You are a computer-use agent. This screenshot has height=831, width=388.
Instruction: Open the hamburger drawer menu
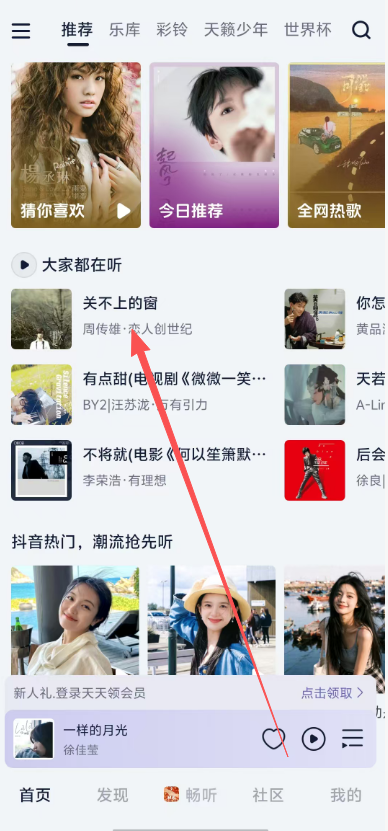[x=21, y=31]
